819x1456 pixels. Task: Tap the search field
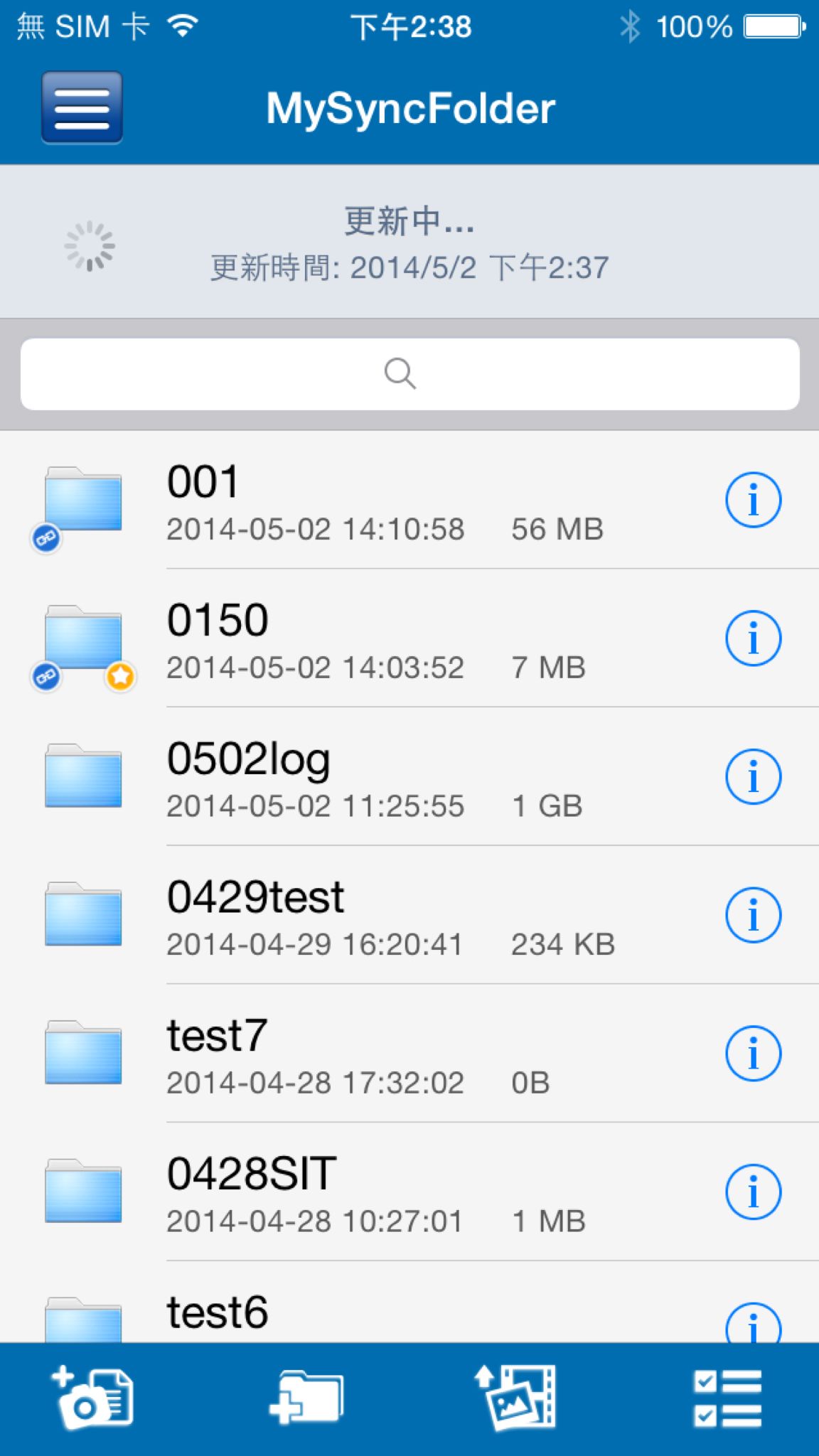(409, 374)
